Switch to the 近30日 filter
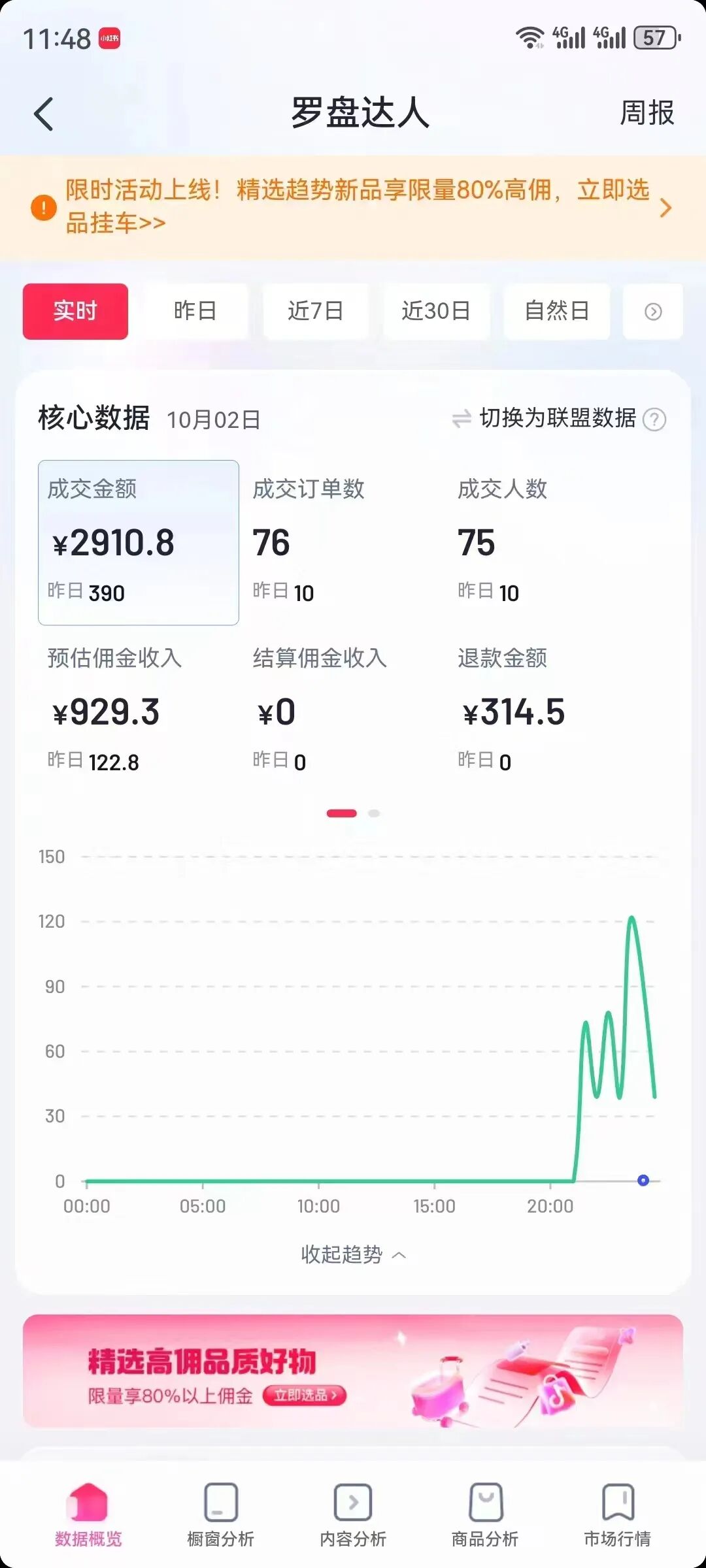Image resolution: width=706 pixels, height=1568 pixels. 436,311
